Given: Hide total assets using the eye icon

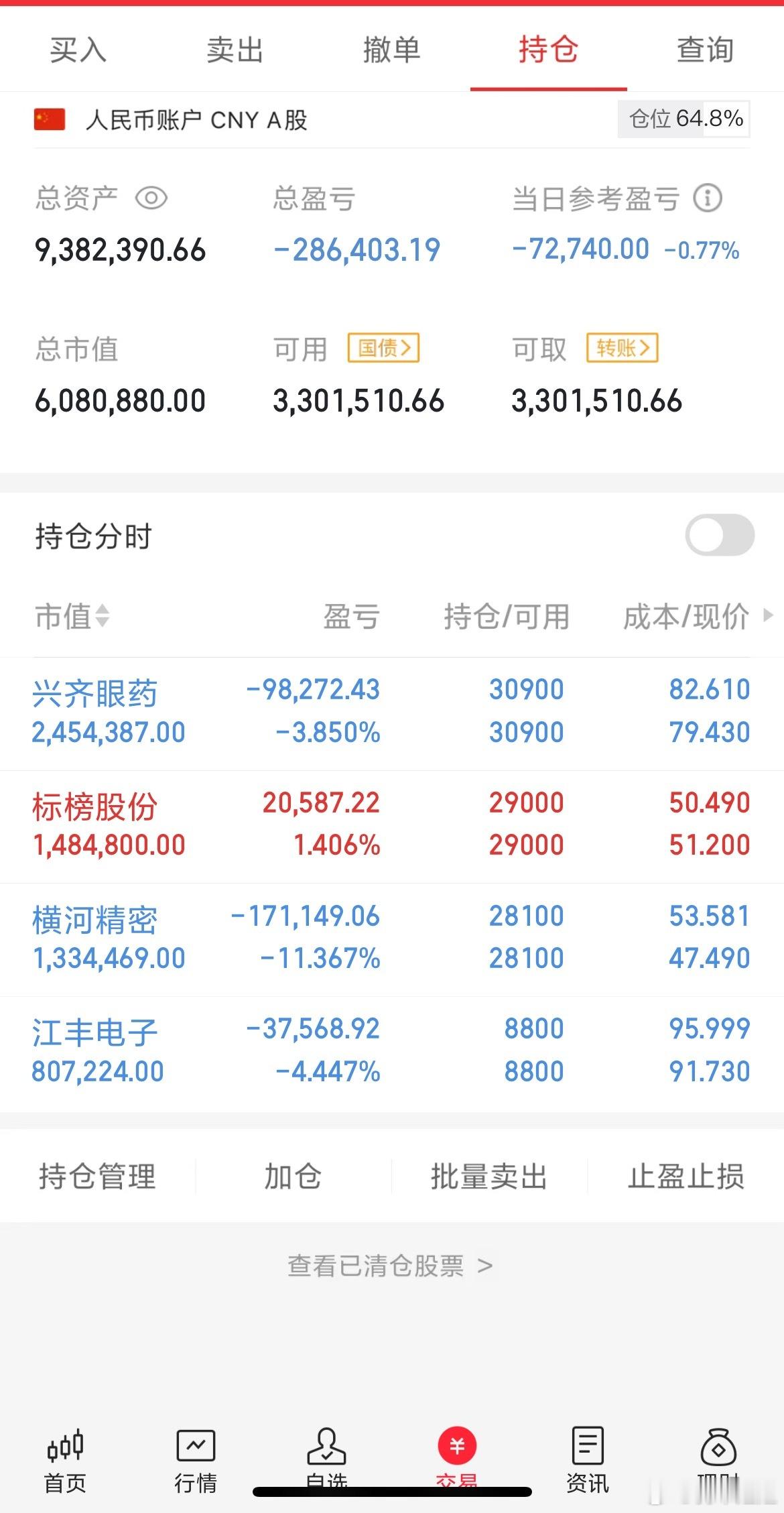Looking at the screenshot, I should 151,198.
